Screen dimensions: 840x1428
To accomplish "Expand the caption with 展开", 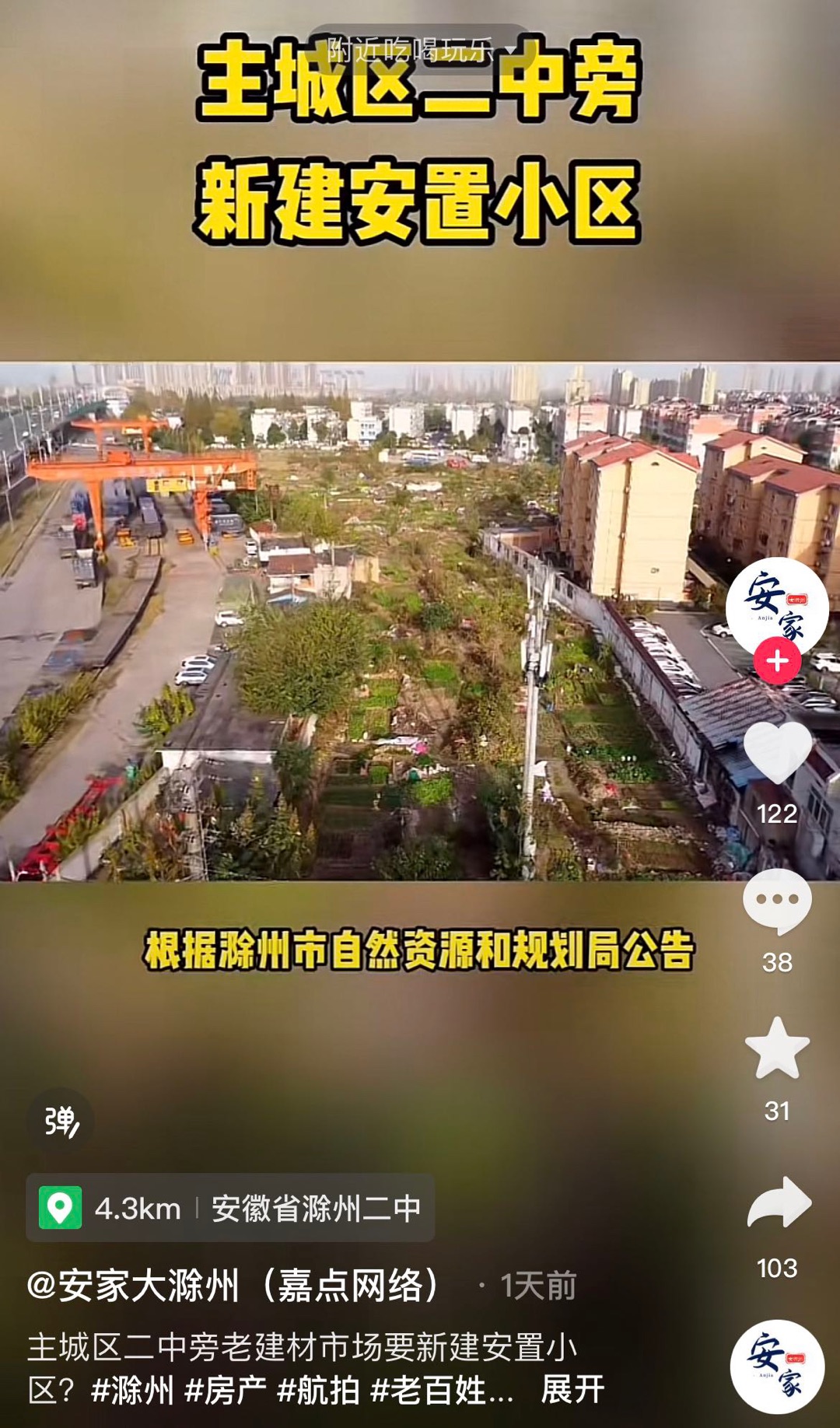I will pos(572,1389).
